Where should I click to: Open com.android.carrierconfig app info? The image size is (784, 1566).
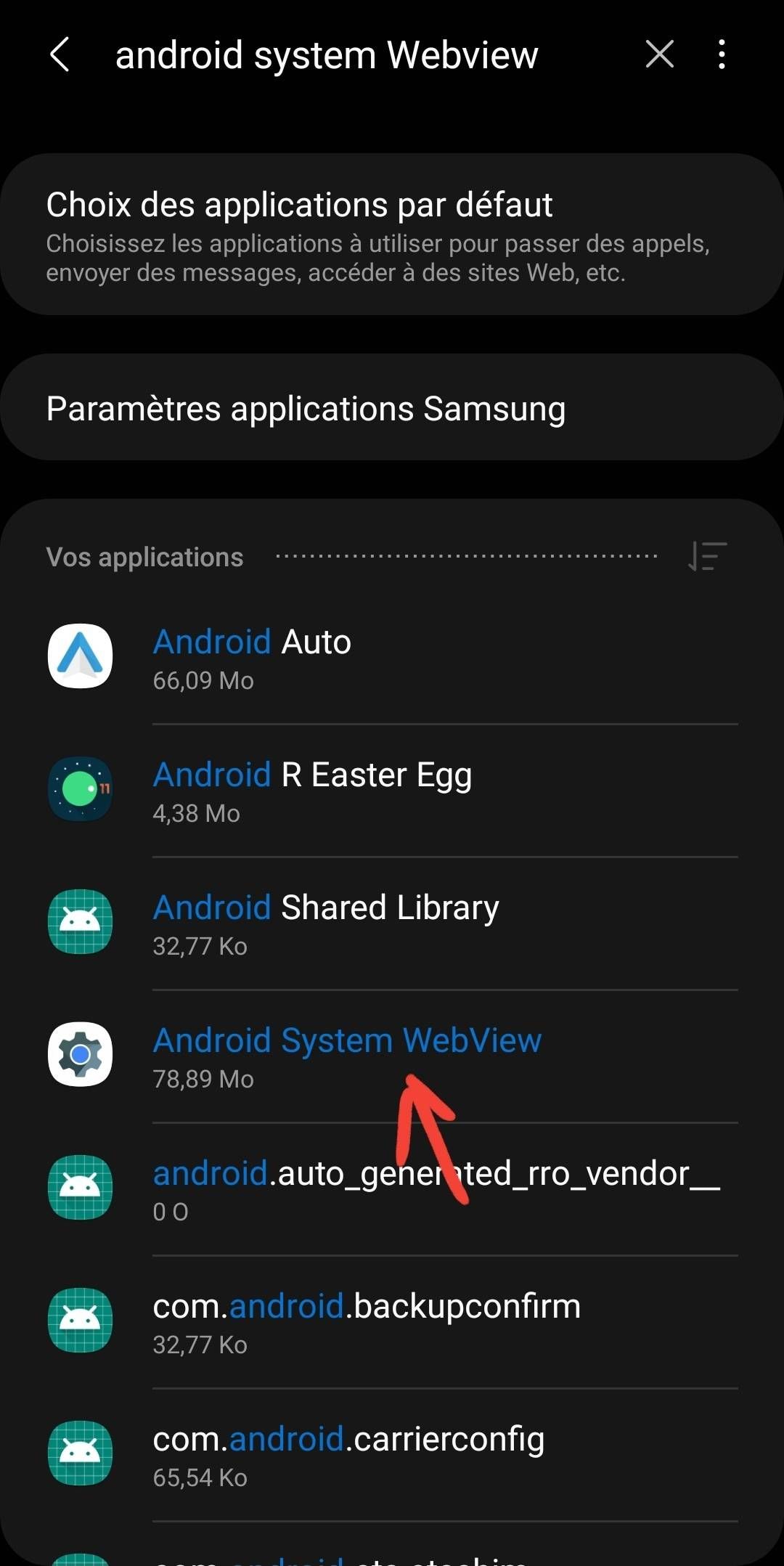pyautogui.click(x=392, y=1455)
